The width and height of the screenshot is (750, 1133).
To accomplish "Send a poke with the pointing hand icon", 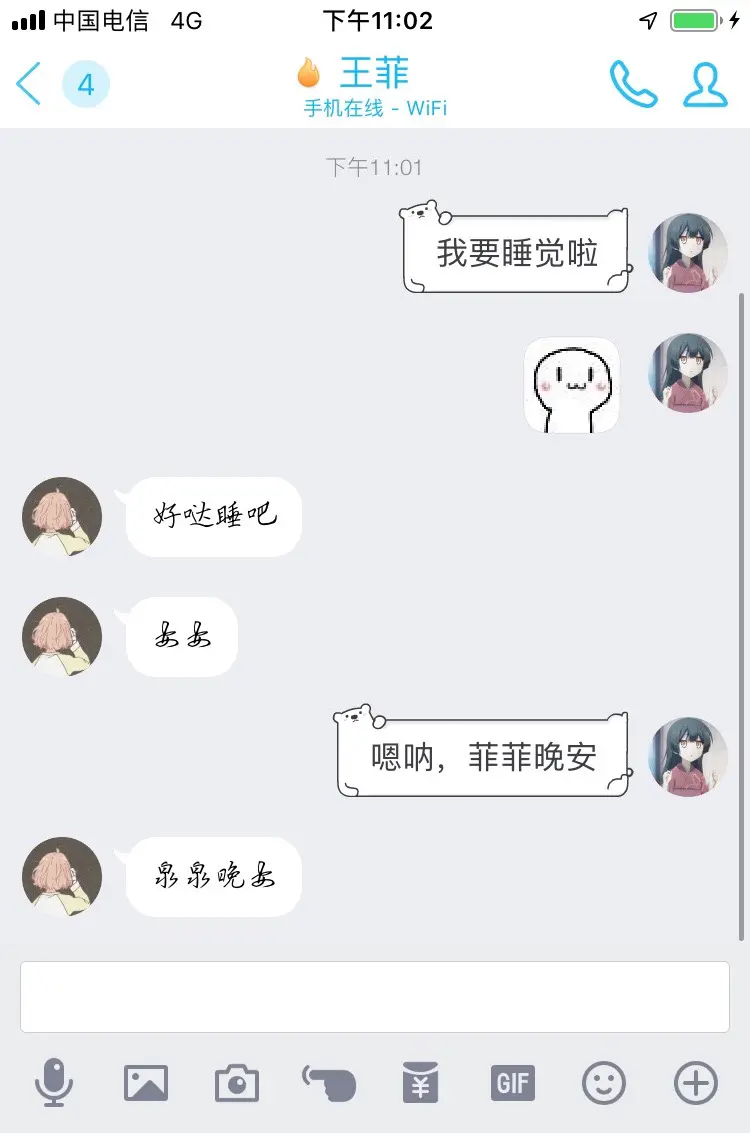I will click(329, 1083).
